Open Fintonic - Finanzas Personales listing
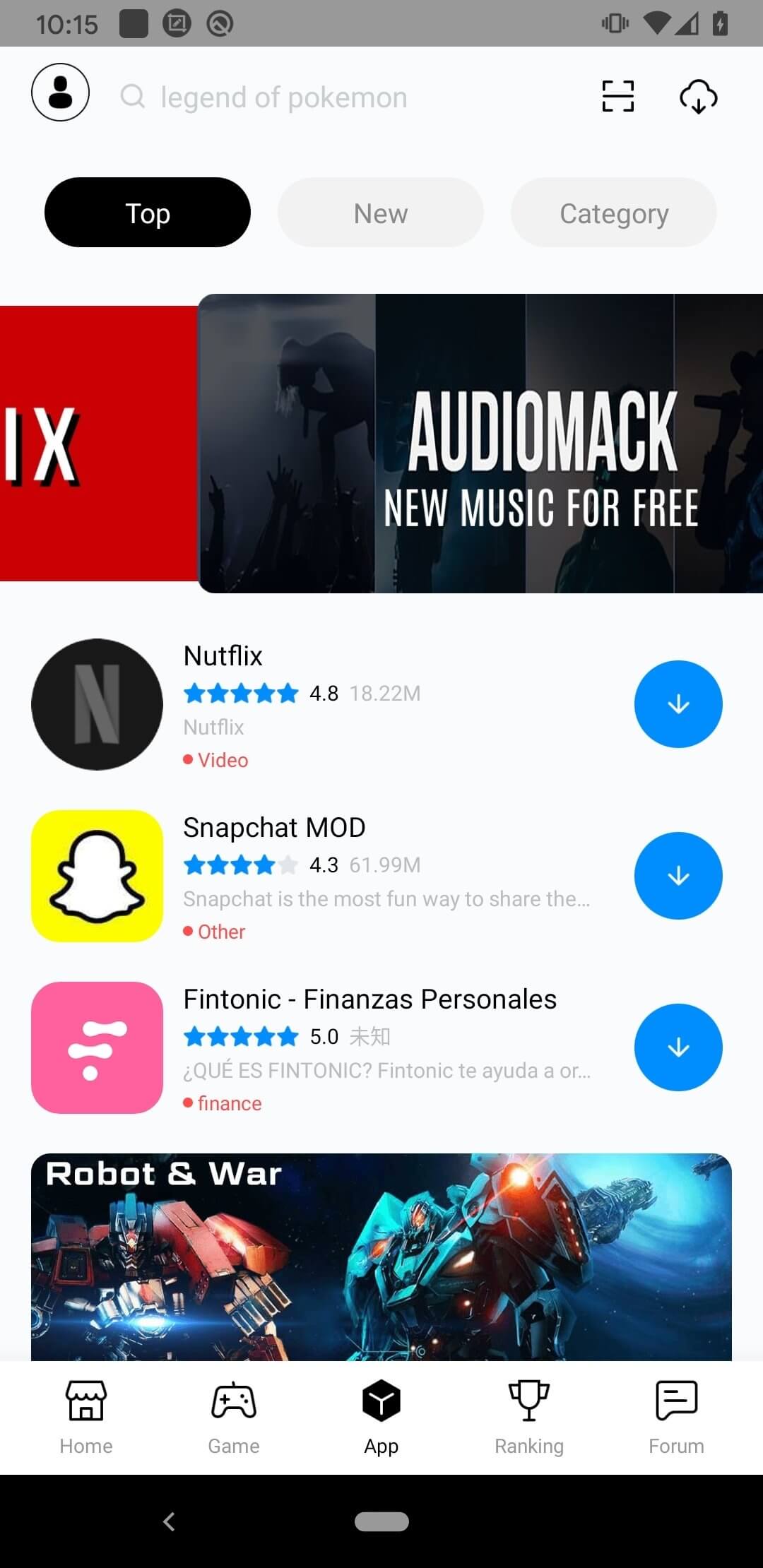 [x=318, y=1048]
